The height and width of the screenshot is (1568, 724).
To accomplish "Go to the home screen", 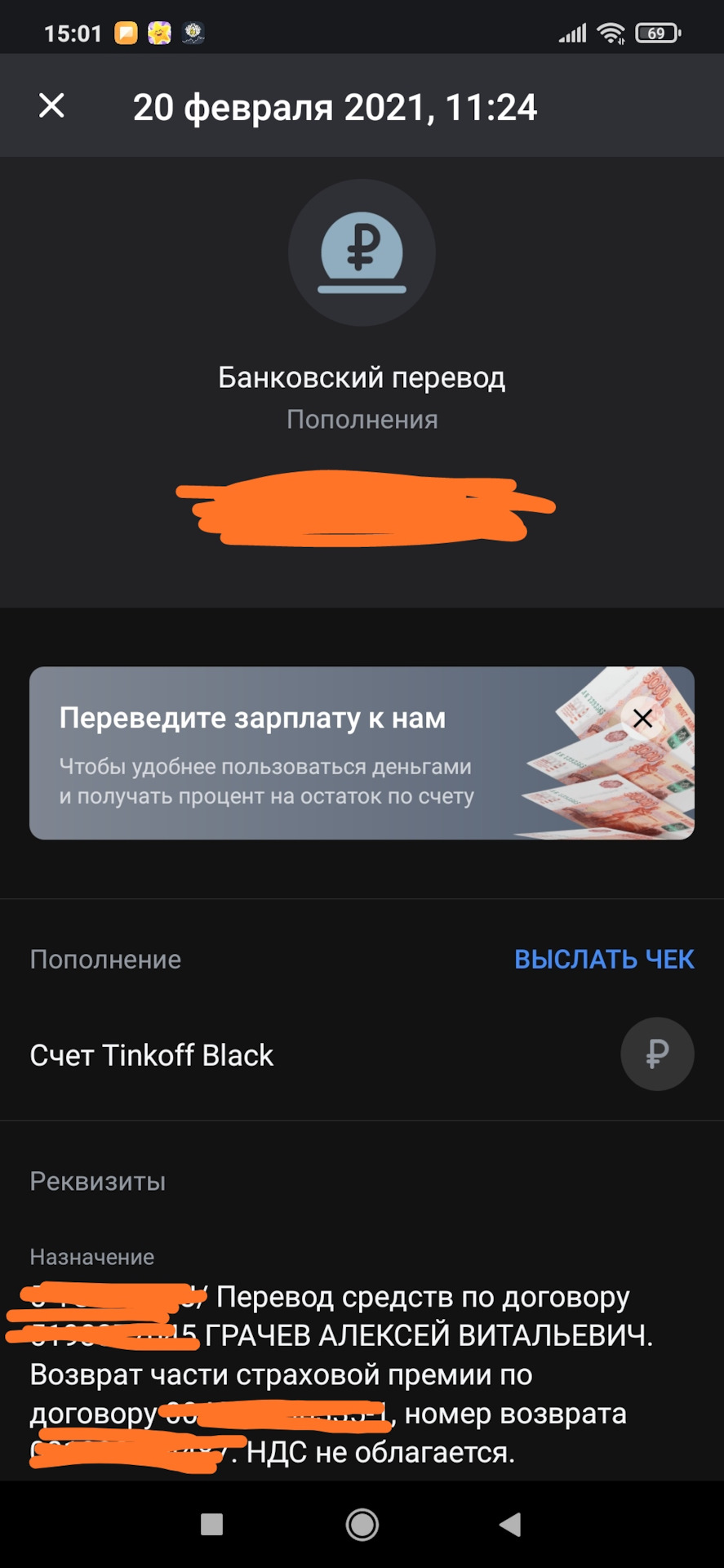I will (x=362, y=1524).
